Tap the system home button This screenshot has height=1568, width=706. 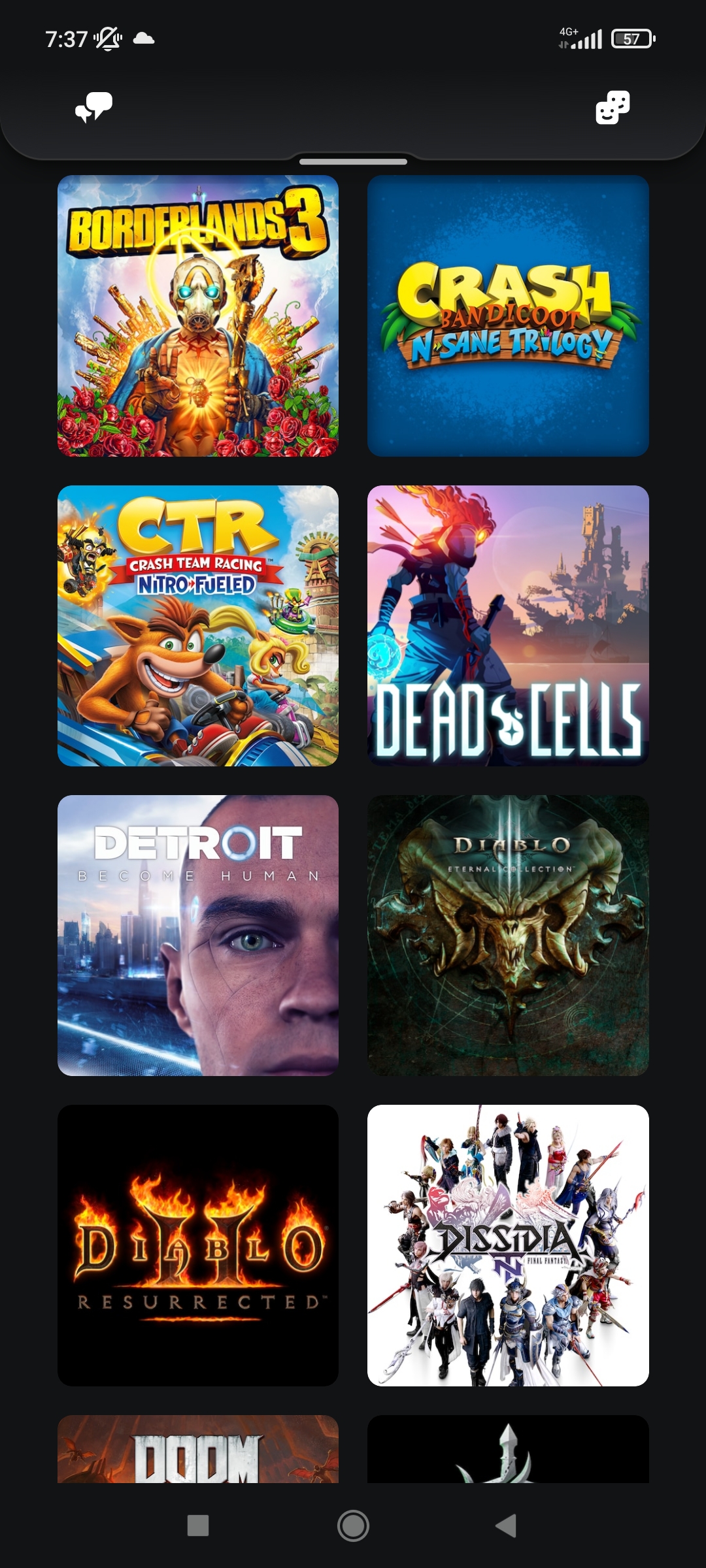[353, 1526]
